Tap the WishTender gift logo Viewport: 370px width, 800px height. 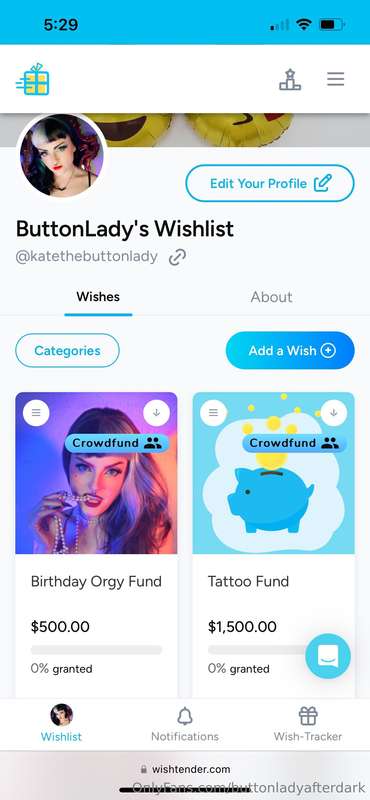click(x=33, y=79)
